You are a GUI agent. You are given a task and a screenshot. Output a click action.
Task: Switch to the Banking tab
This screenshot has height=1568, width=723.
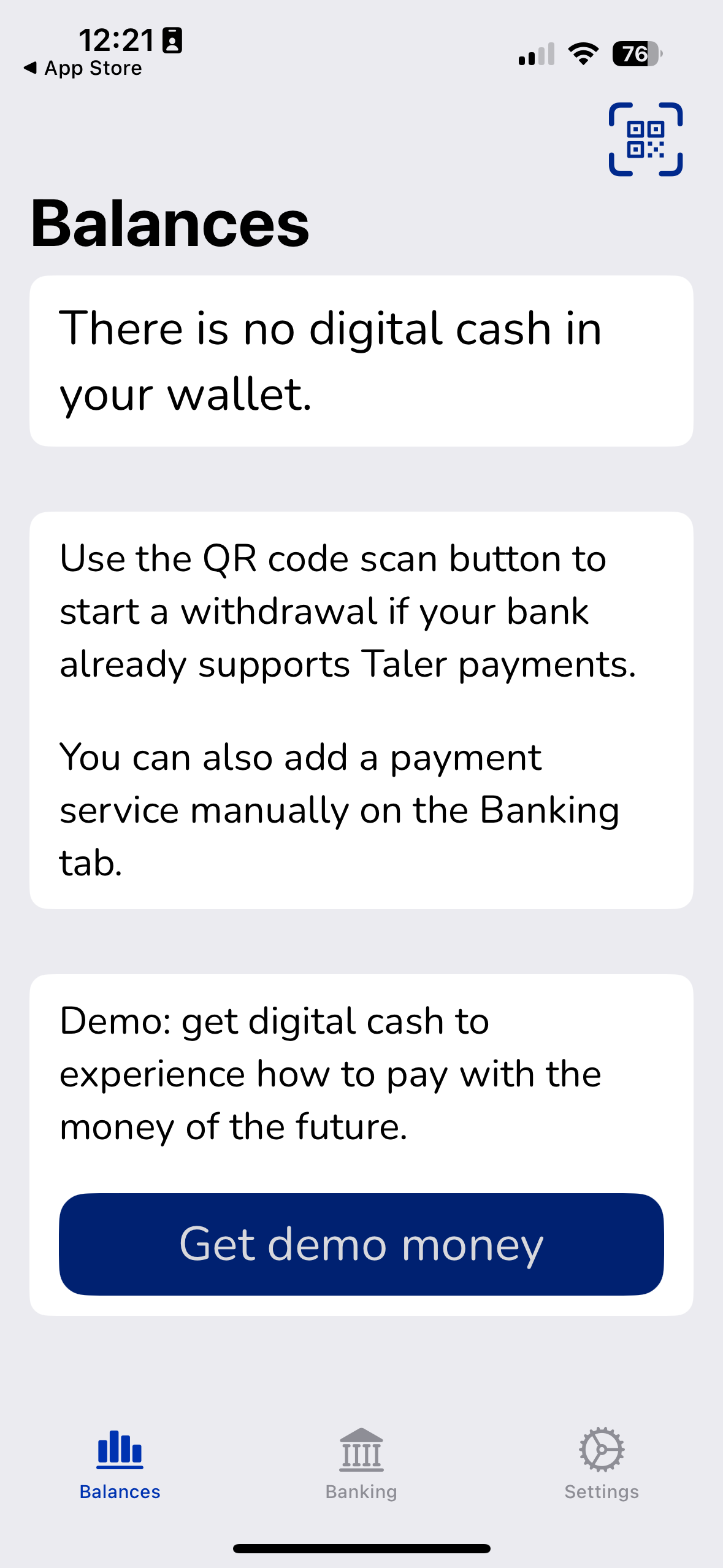tap(361, 1464)
